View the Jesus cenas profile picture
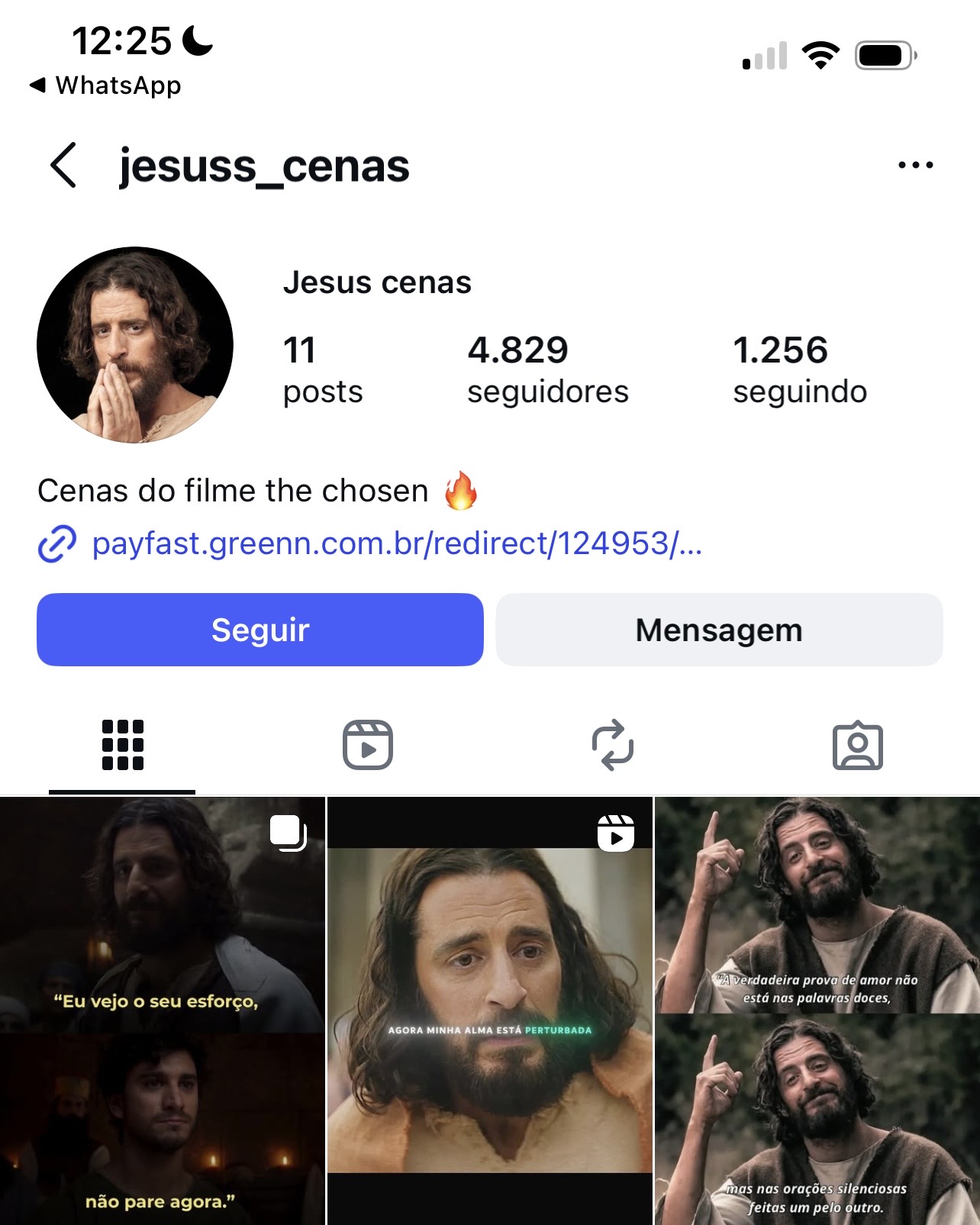This screenshot has width=980, height=1225. 135,345
